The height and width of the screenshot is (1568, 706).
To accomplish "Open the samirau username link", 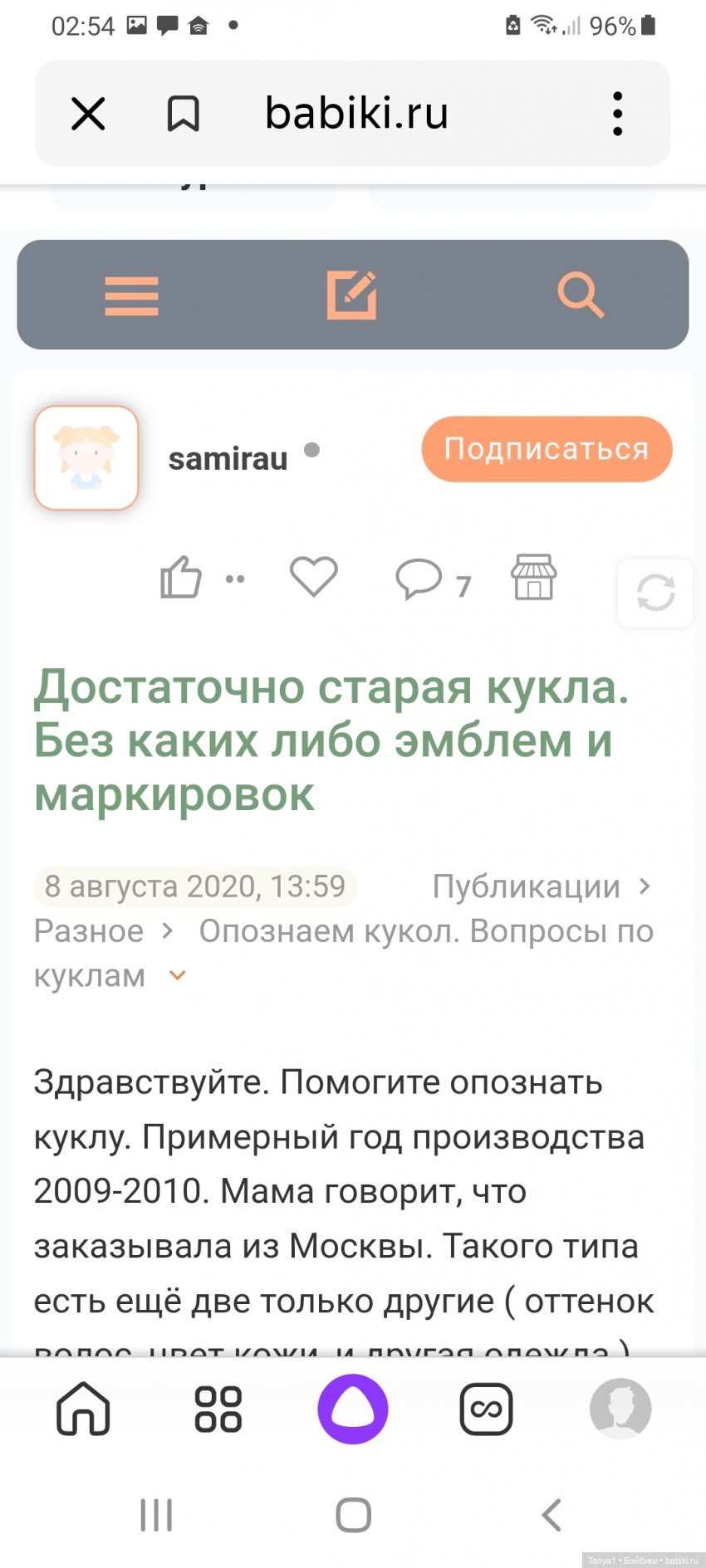I will coord(228,459).
